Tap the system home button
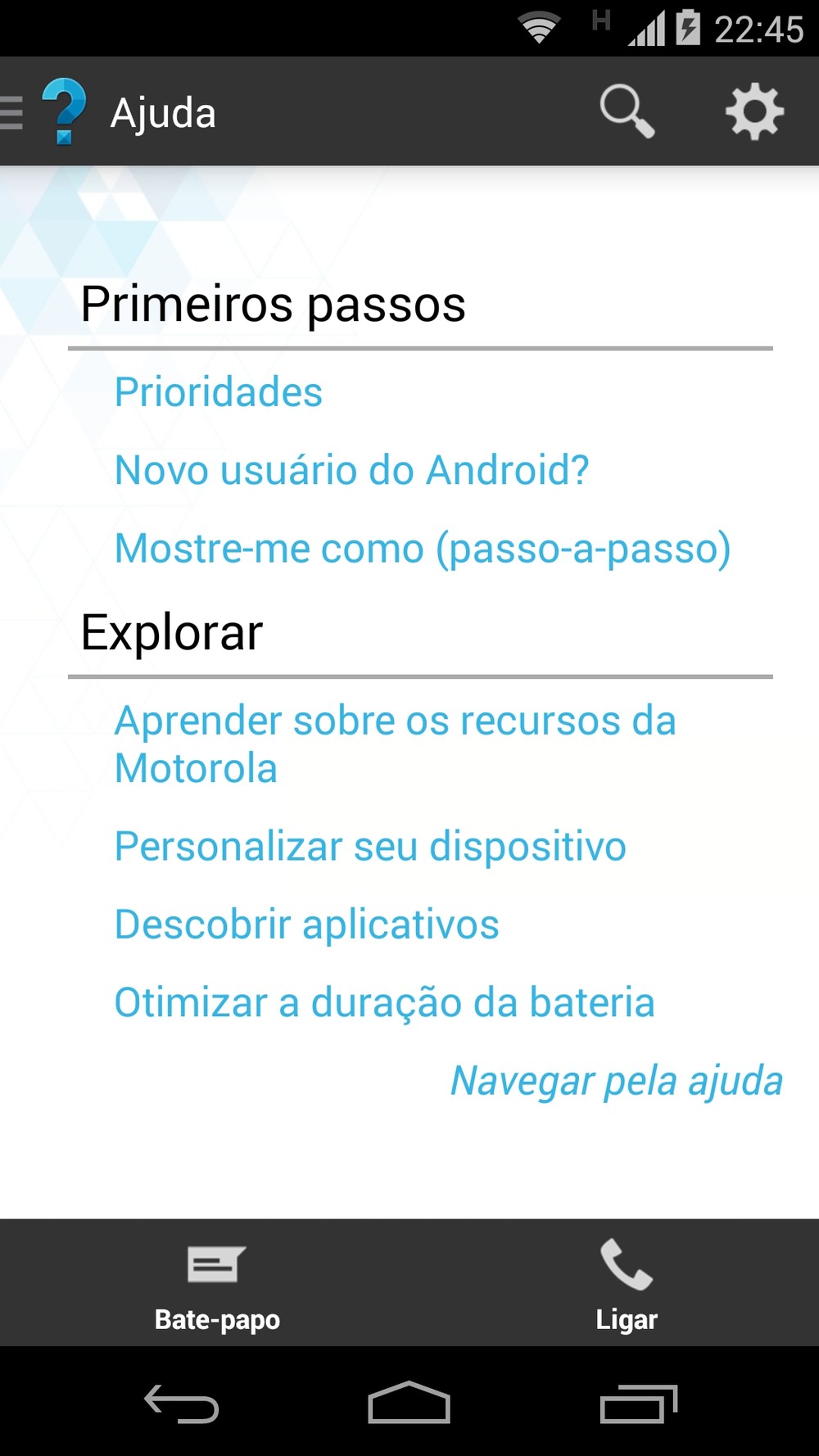Viewport: 819px width, 1456px height. pos(409,1404)
